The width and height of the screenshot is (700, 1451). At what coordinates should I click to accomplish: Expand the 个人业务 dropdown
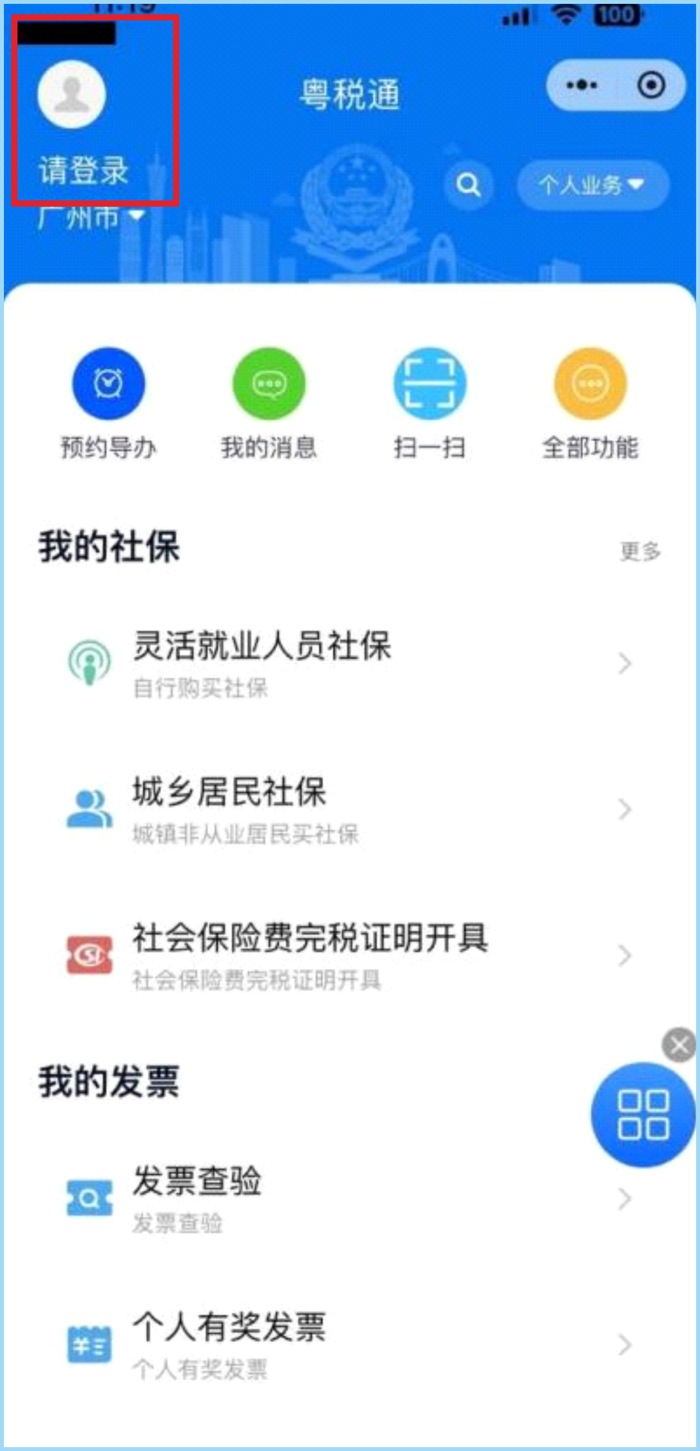click(592, 185)
